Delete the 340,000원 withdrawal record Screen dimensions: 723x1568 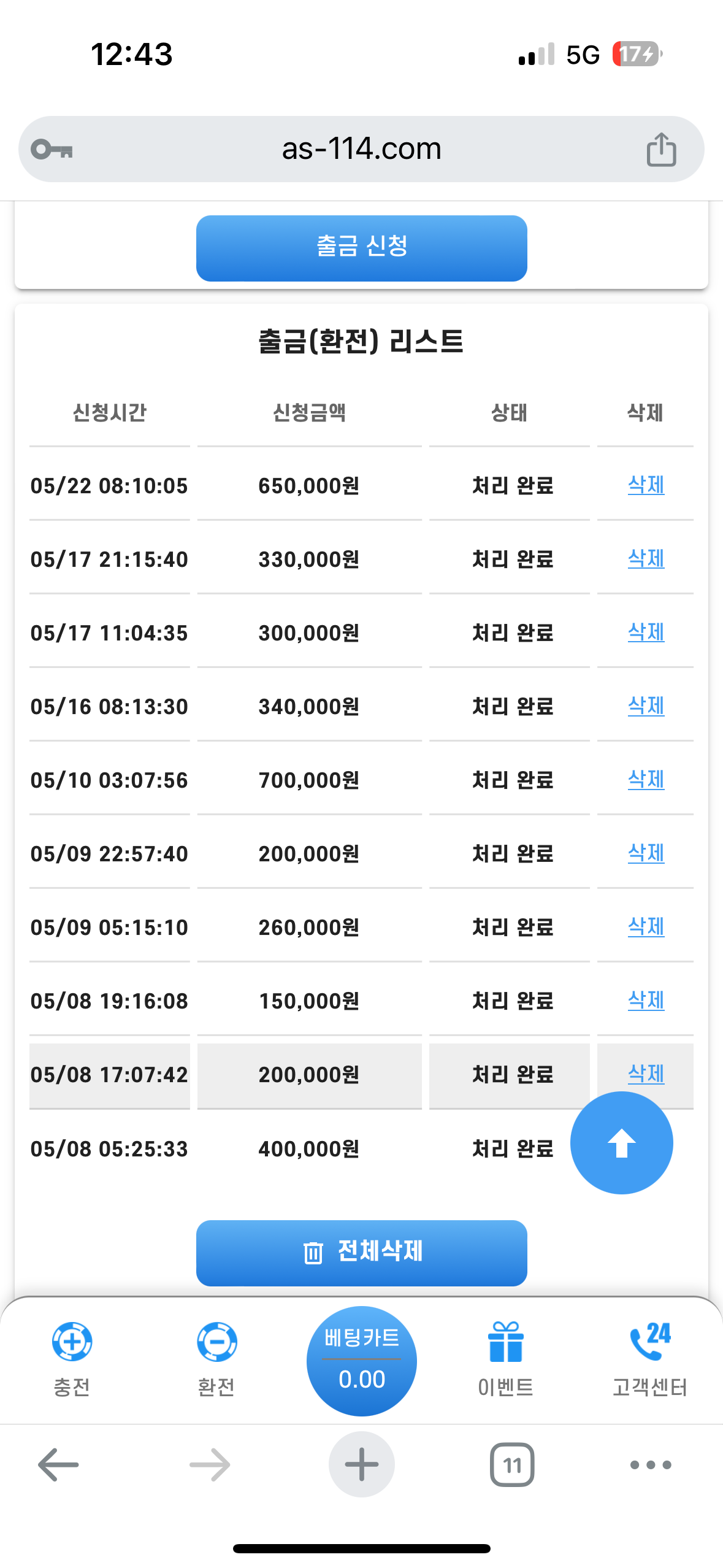pos(646,706)
